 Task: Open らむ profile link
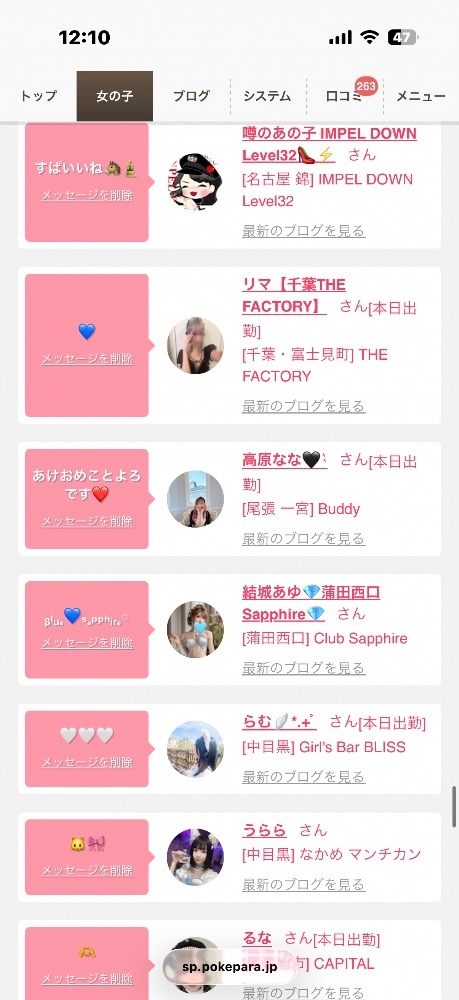(279, 723)
